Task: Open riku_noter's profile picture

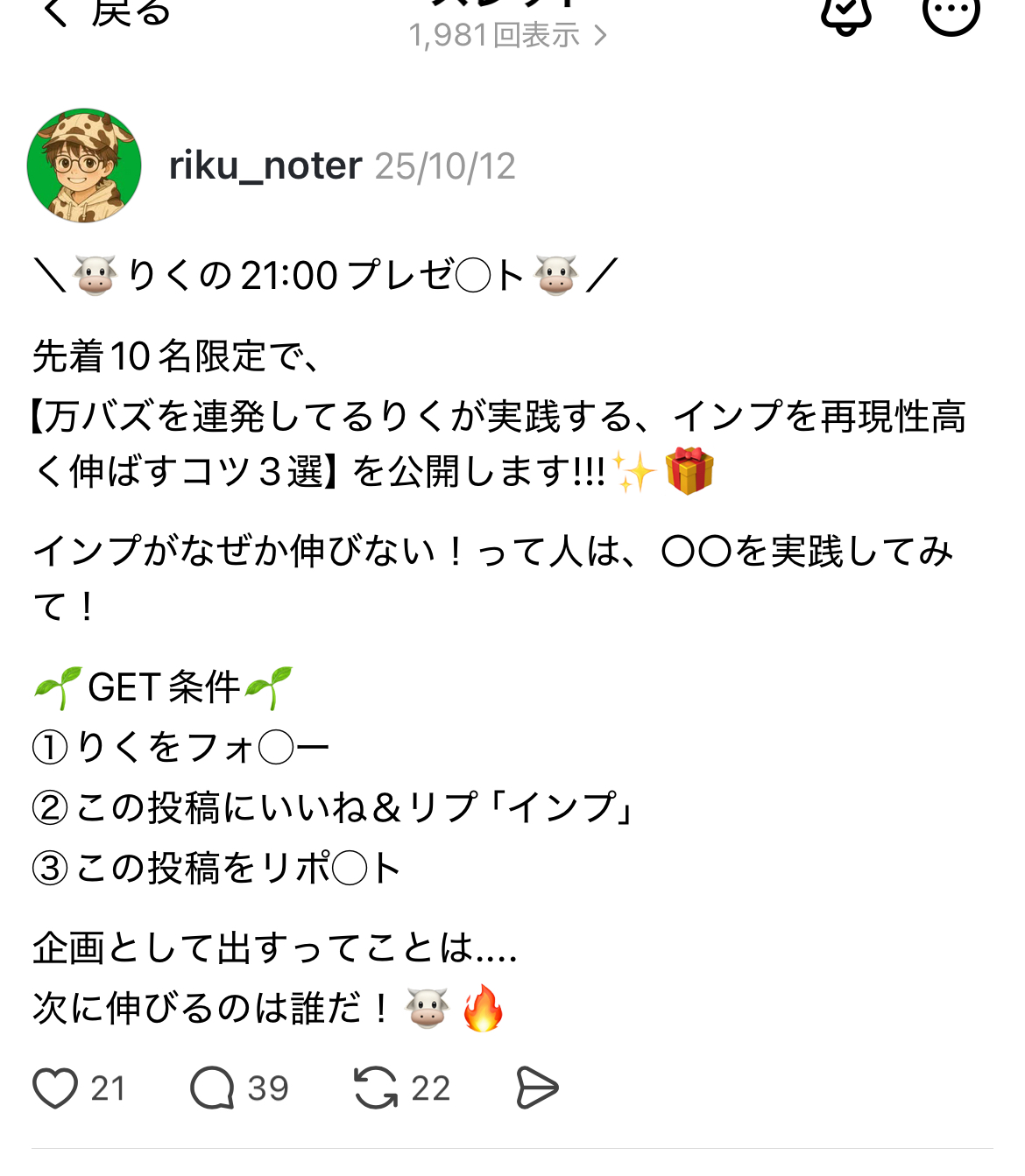Action: pos(84,165)
